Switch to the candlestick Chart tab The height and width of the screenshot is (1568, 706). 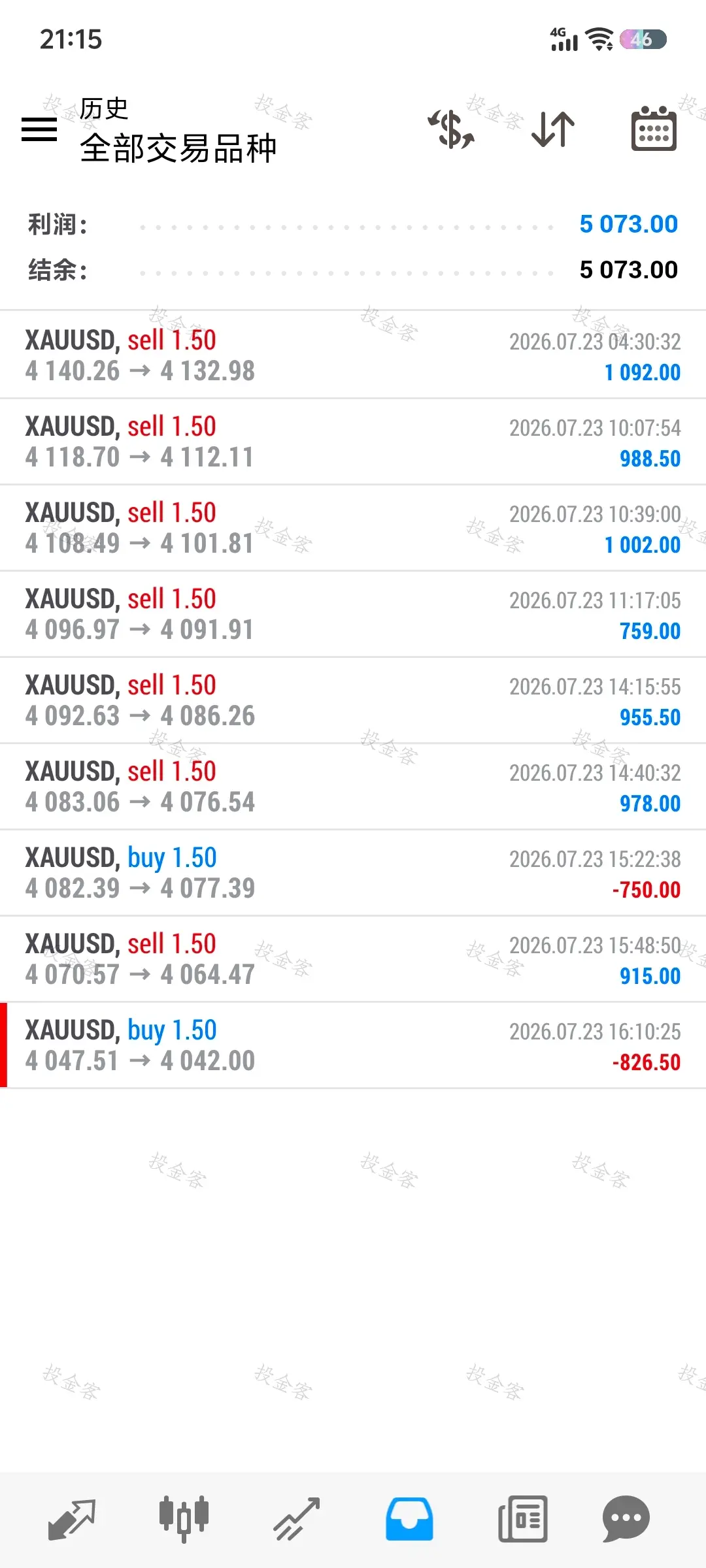click(x=184, y=1520)
